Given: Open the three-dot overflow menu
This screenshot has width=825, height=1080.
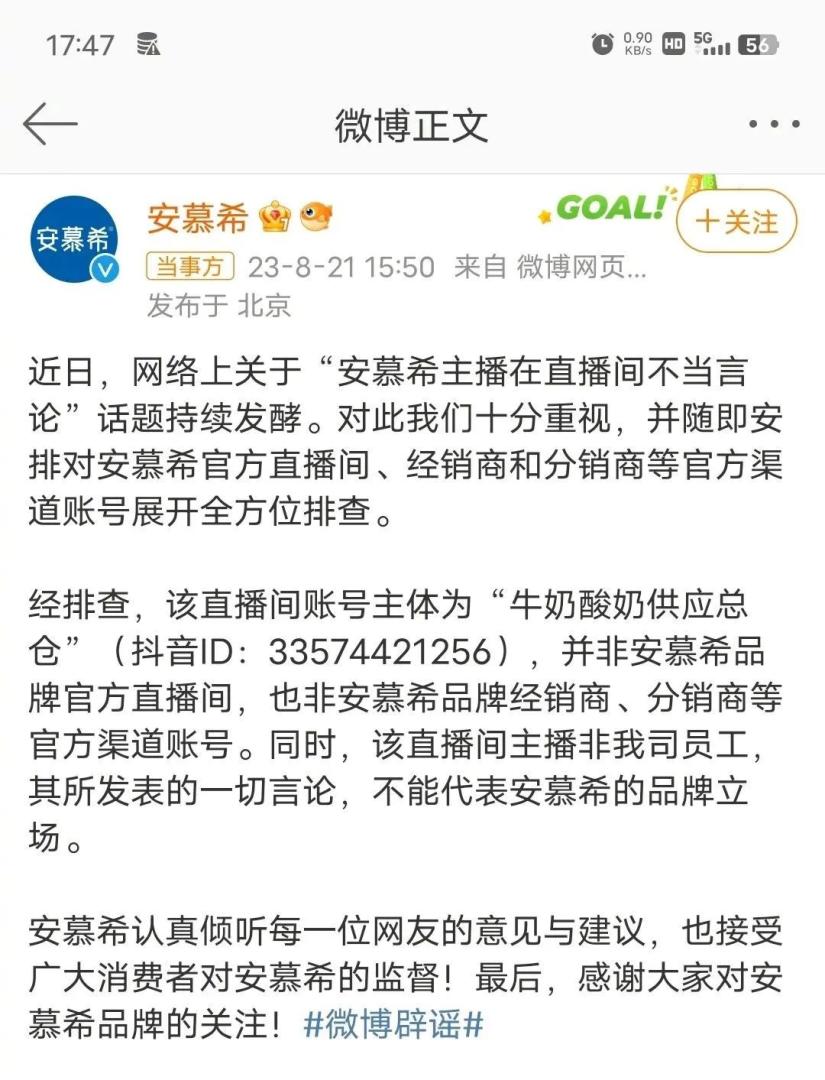Looking at the screenshot, I should 774,125.
